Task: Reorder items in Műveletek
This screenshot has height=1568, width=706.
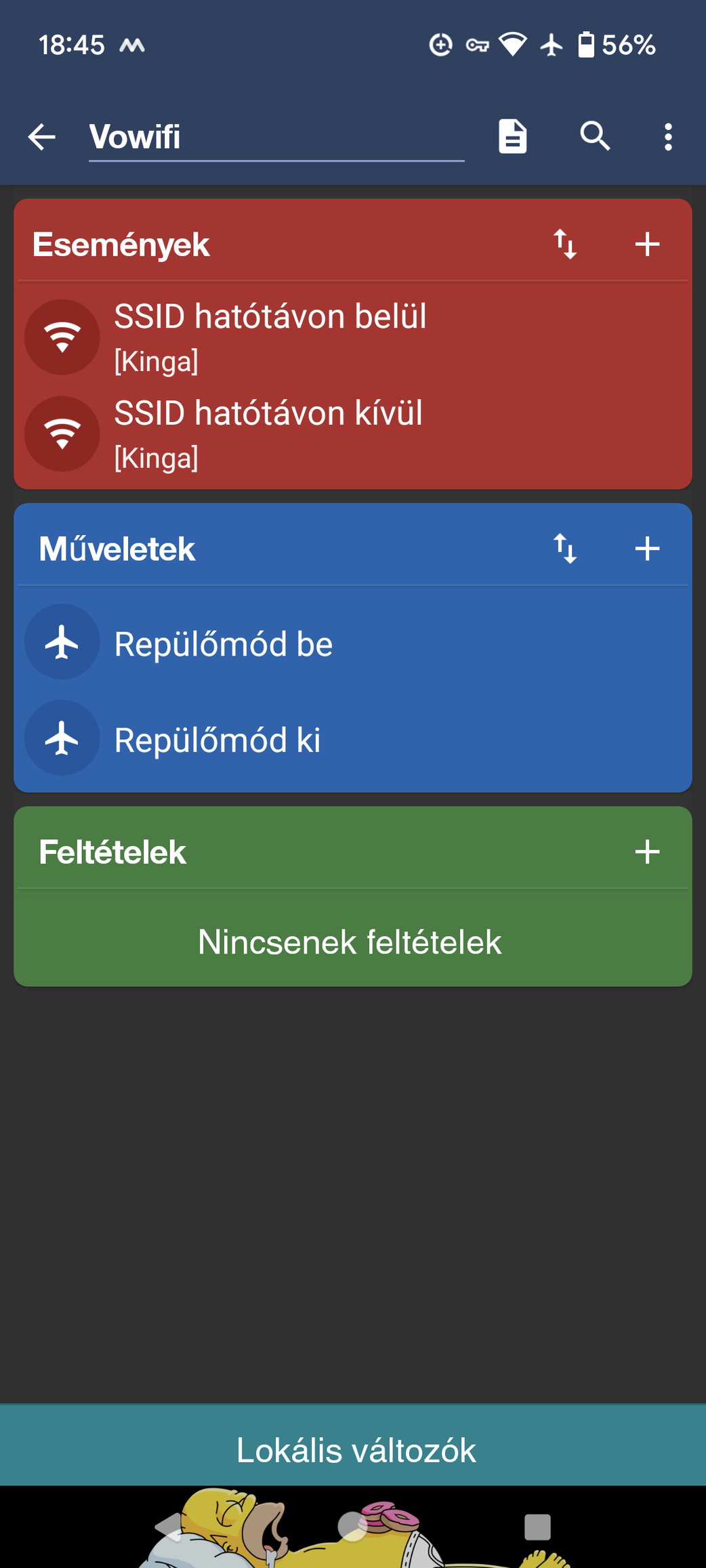Action: click(565, 548)
